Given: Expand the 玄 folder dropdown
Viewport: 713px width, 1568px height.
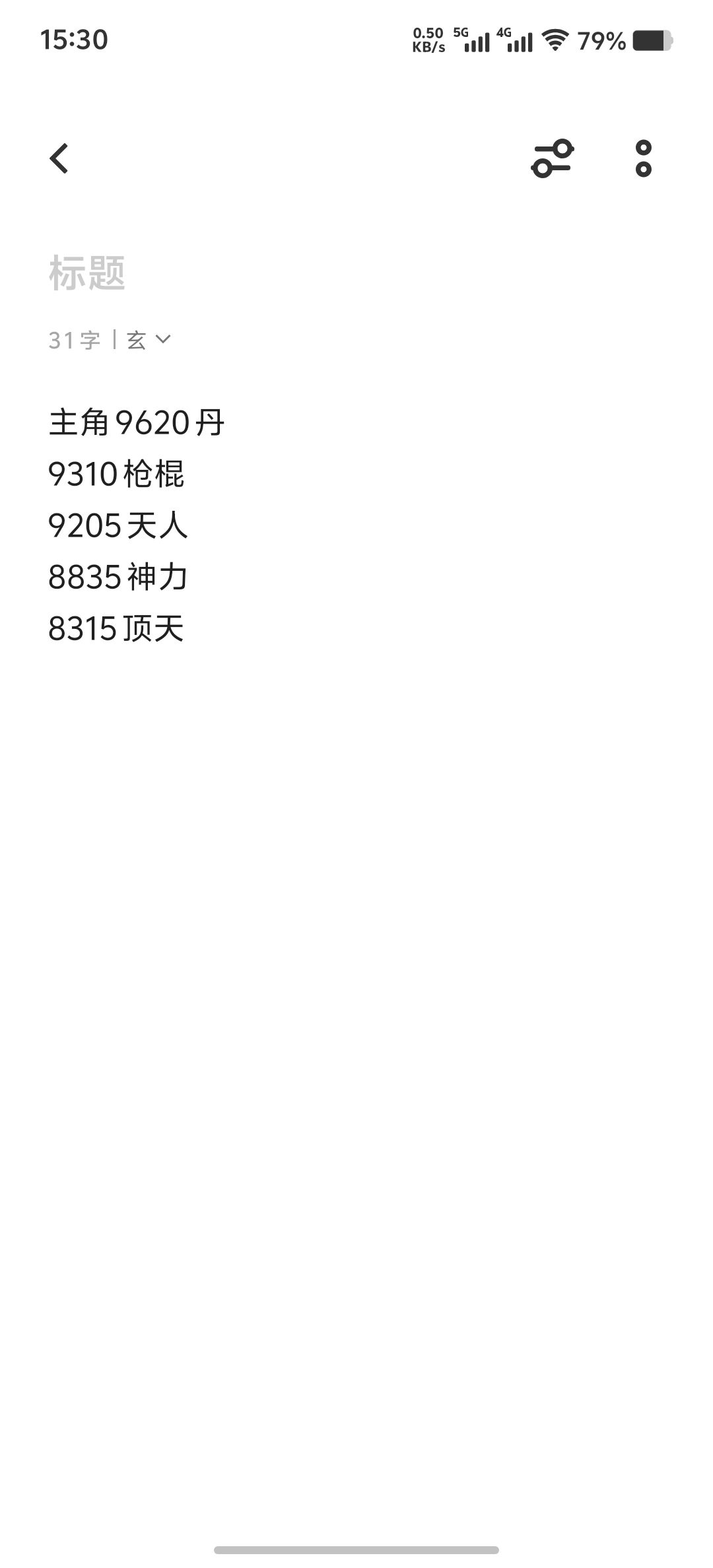Looking at the screenshot, I should point(149,340).
